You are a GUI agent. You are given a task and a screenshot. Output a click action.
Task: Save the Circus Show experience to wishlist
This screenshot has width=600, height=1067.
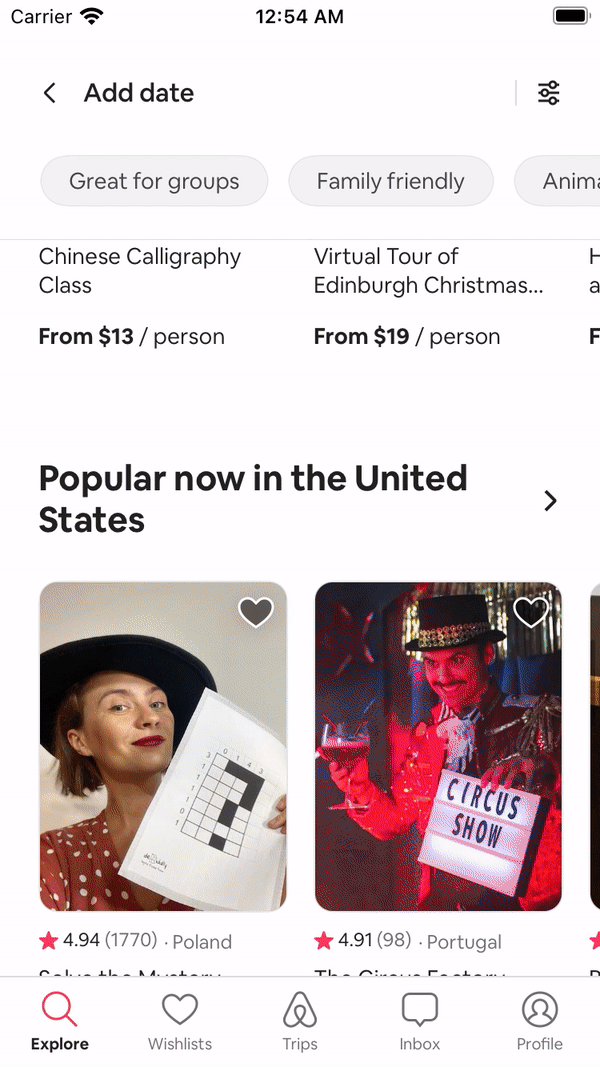[x=531, y=612]
